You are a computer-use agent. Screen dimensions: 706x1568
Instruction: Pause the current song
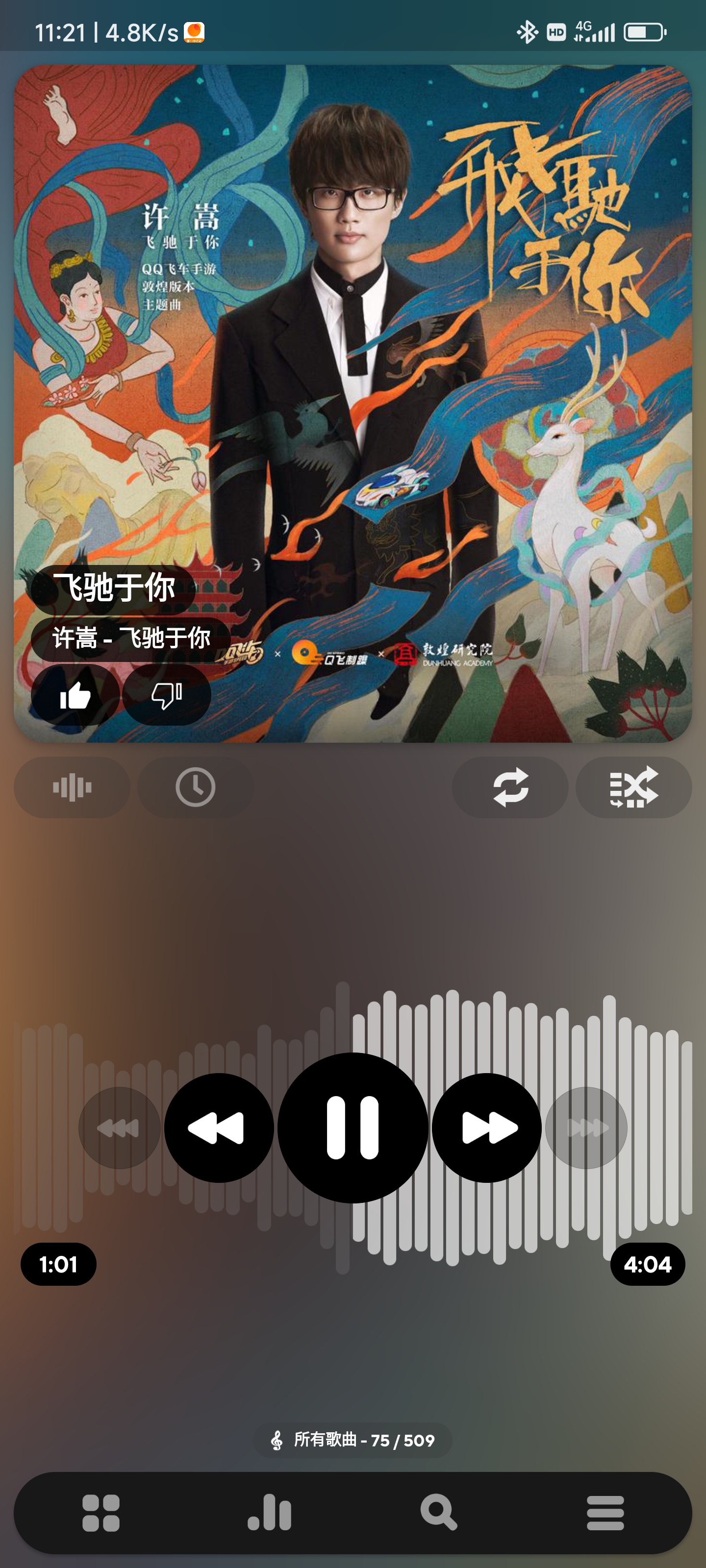[353, 1127]
